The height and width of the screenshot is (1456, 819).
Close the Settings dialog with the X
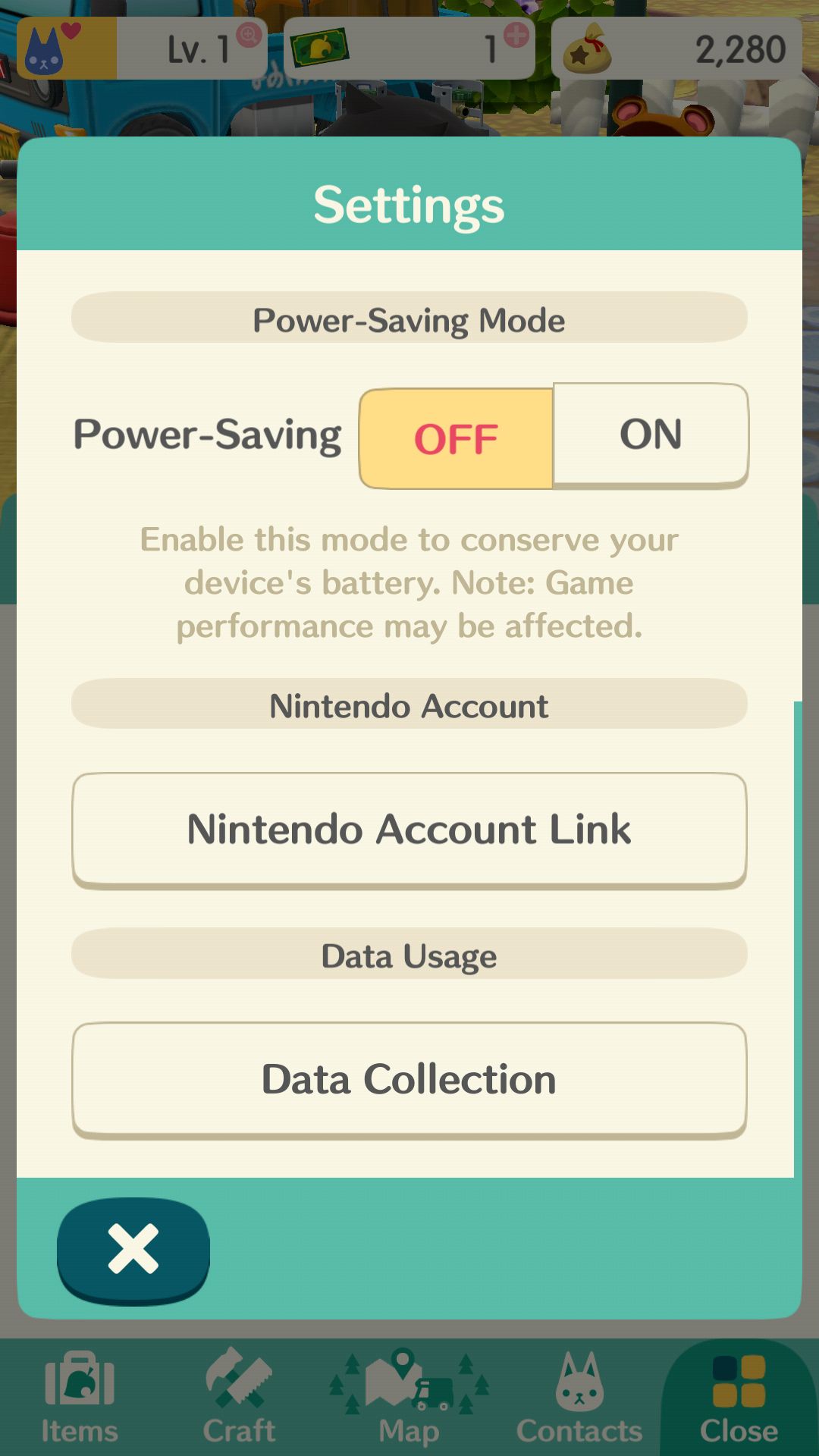(x=133, y=1250)
